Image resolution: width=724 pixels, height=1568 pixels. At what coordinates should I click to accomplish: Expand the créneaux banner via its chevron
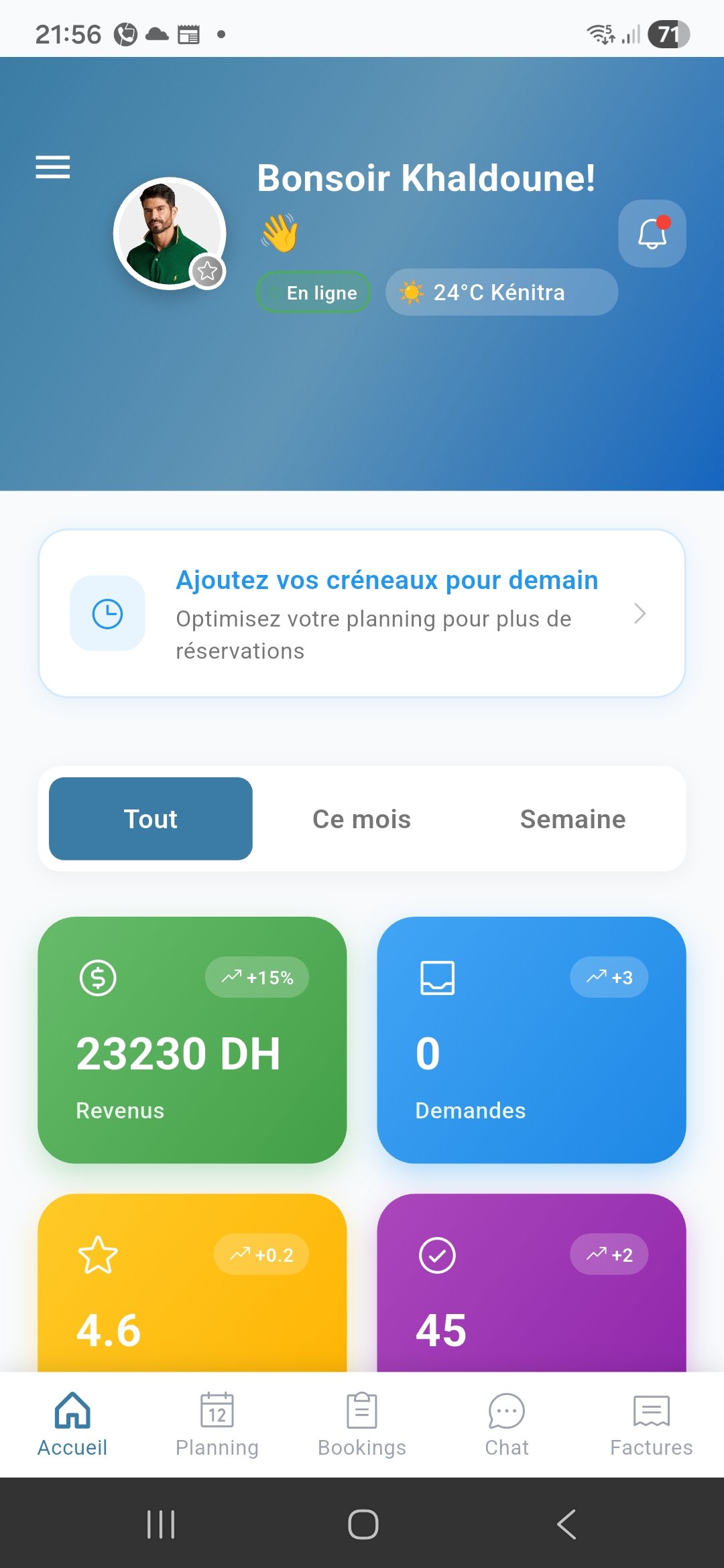[x=641, y=614]
